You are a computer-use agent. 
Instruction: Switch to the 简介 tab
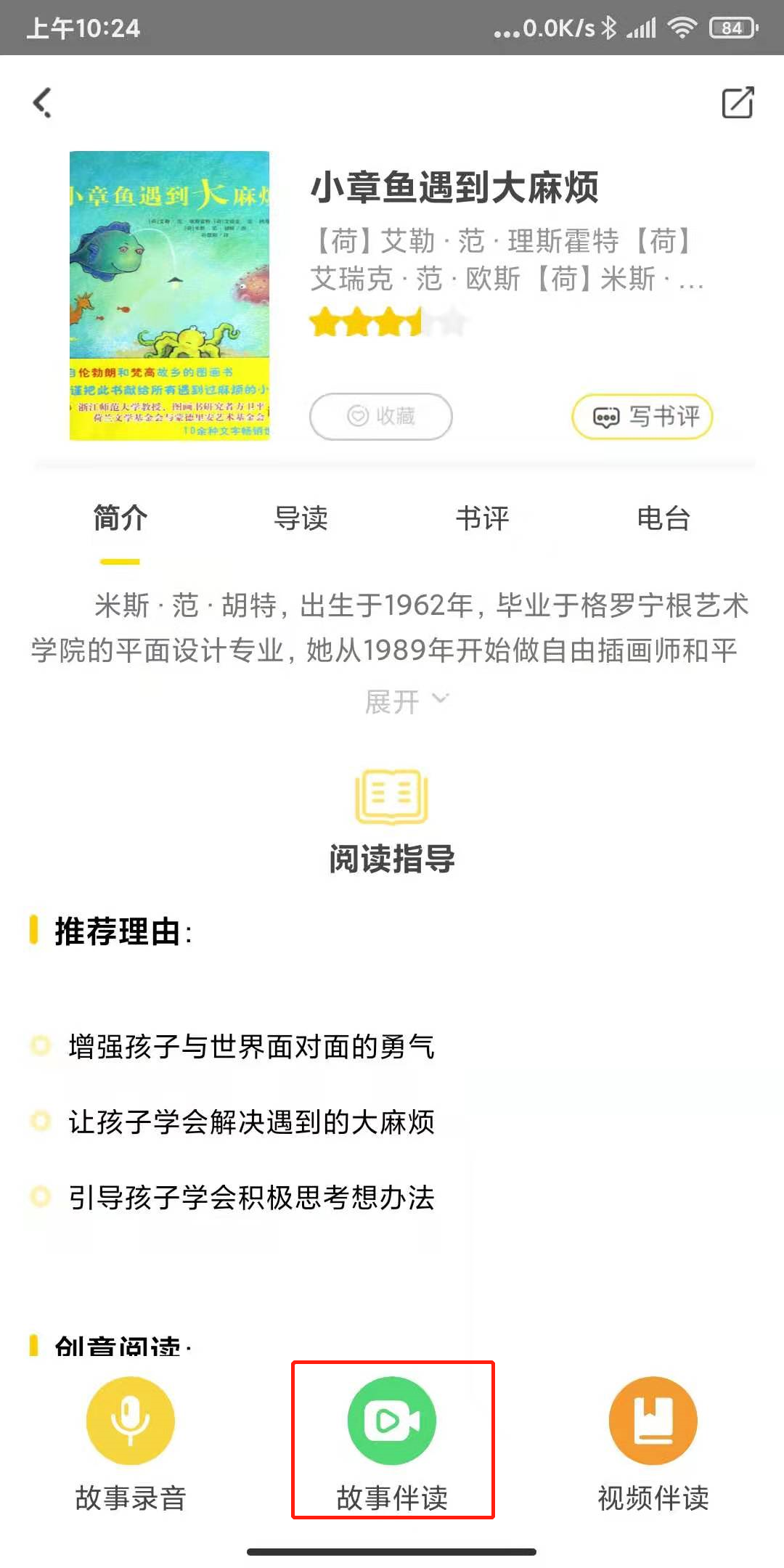click(120, 518)
